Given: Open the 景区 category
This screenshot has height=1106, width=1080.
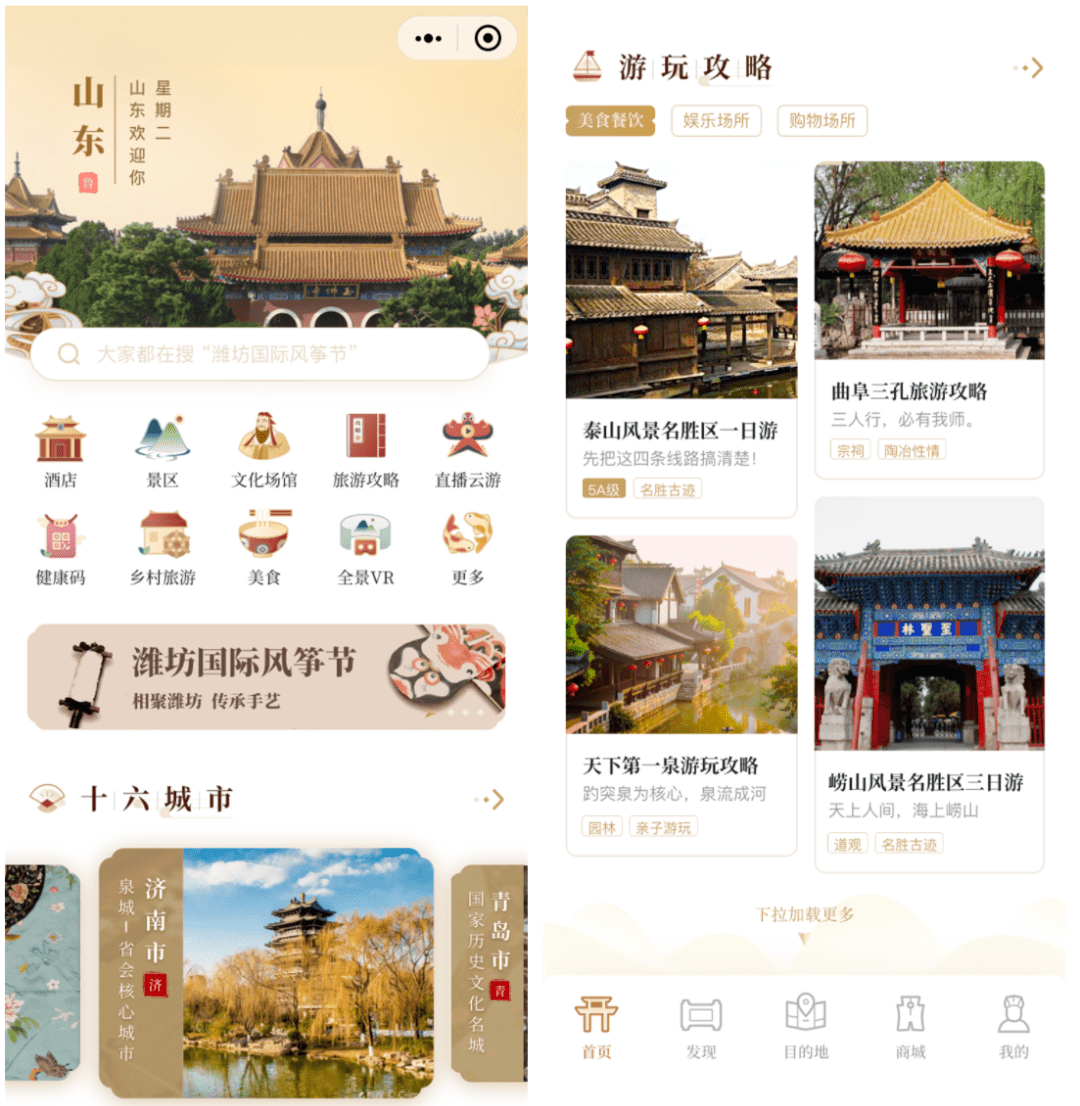Looking at the screenshot, I should (x=162, y=451).
